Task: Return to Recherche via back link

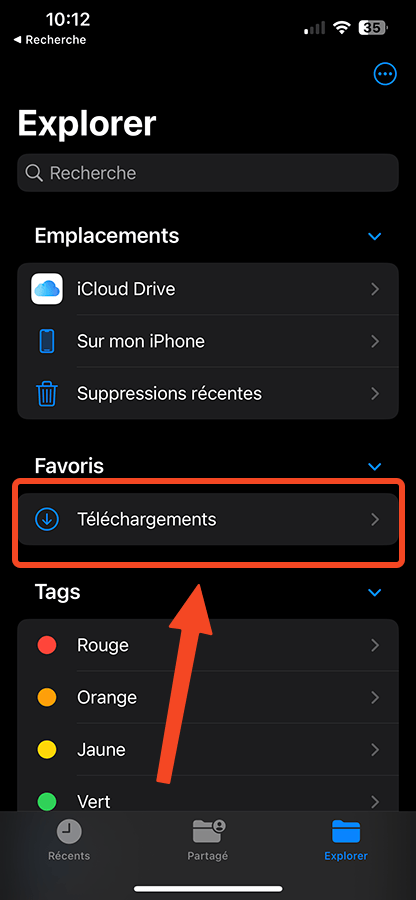Action: pyautogui.click(x=49, y=40)
